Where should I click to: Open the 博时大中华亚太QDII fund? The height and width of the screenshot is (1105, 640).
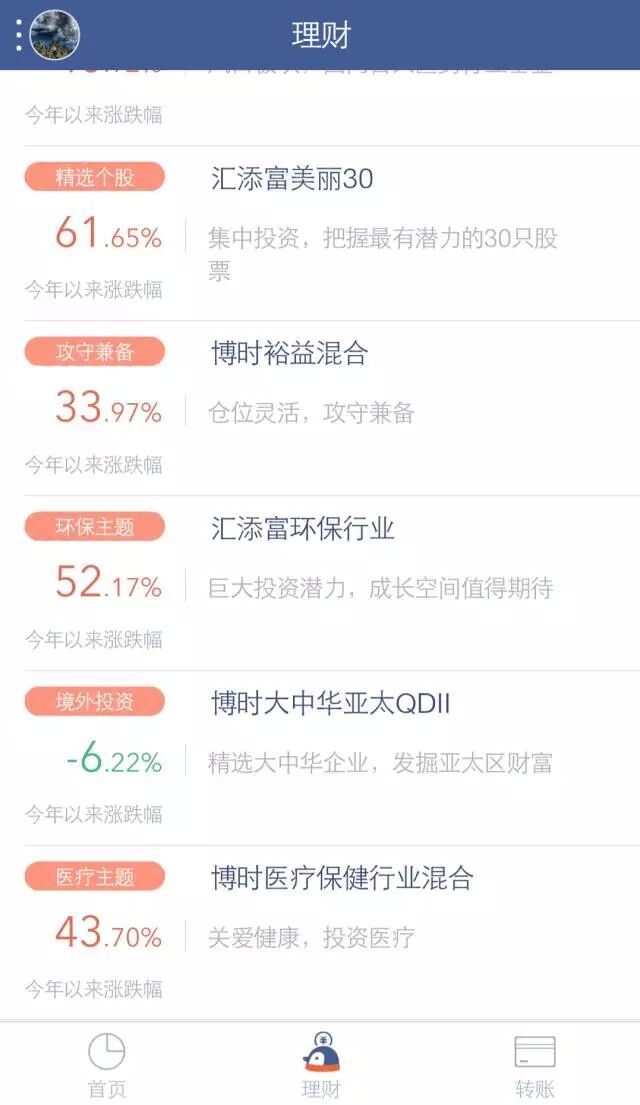(330, 703)
